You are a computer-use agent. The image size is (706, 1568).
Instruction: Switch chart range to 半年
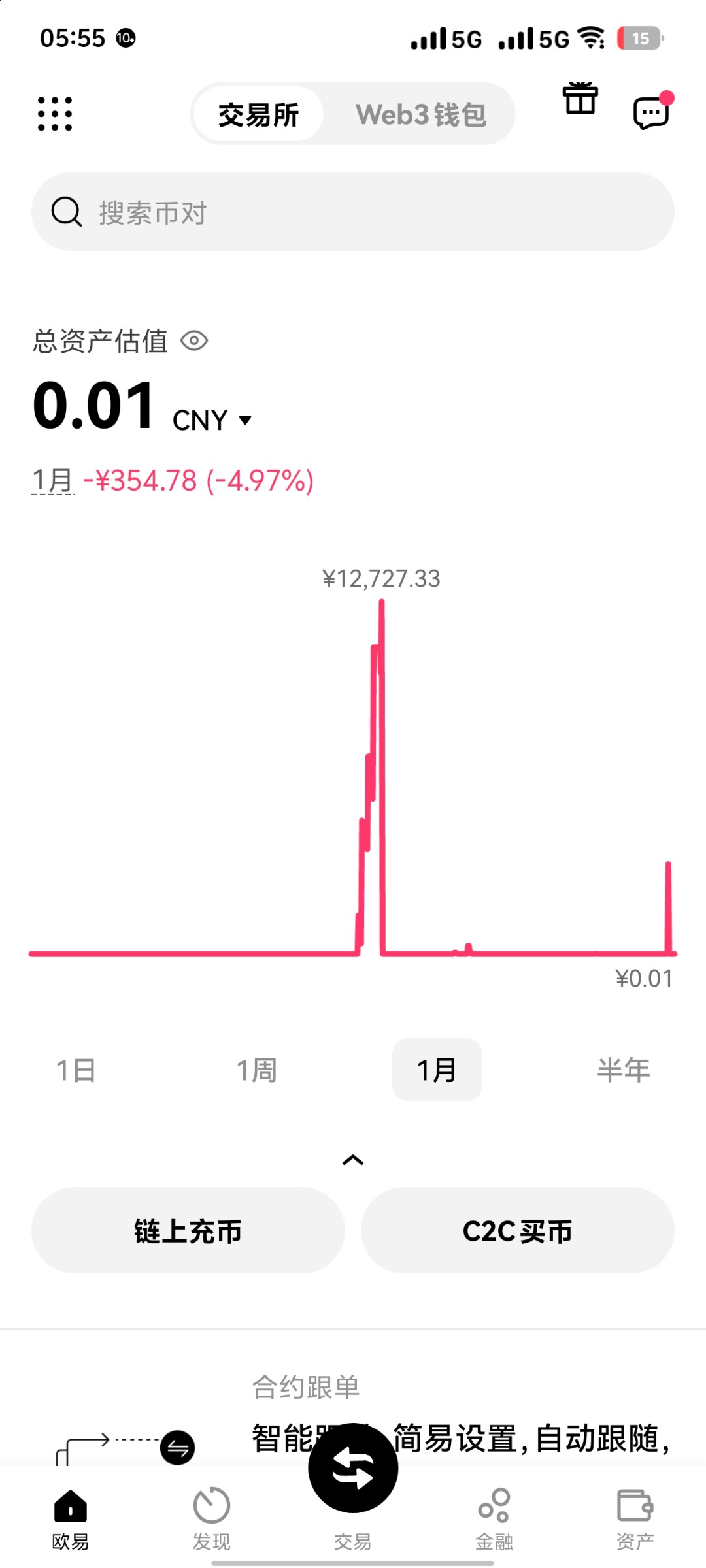[623, 1070]
